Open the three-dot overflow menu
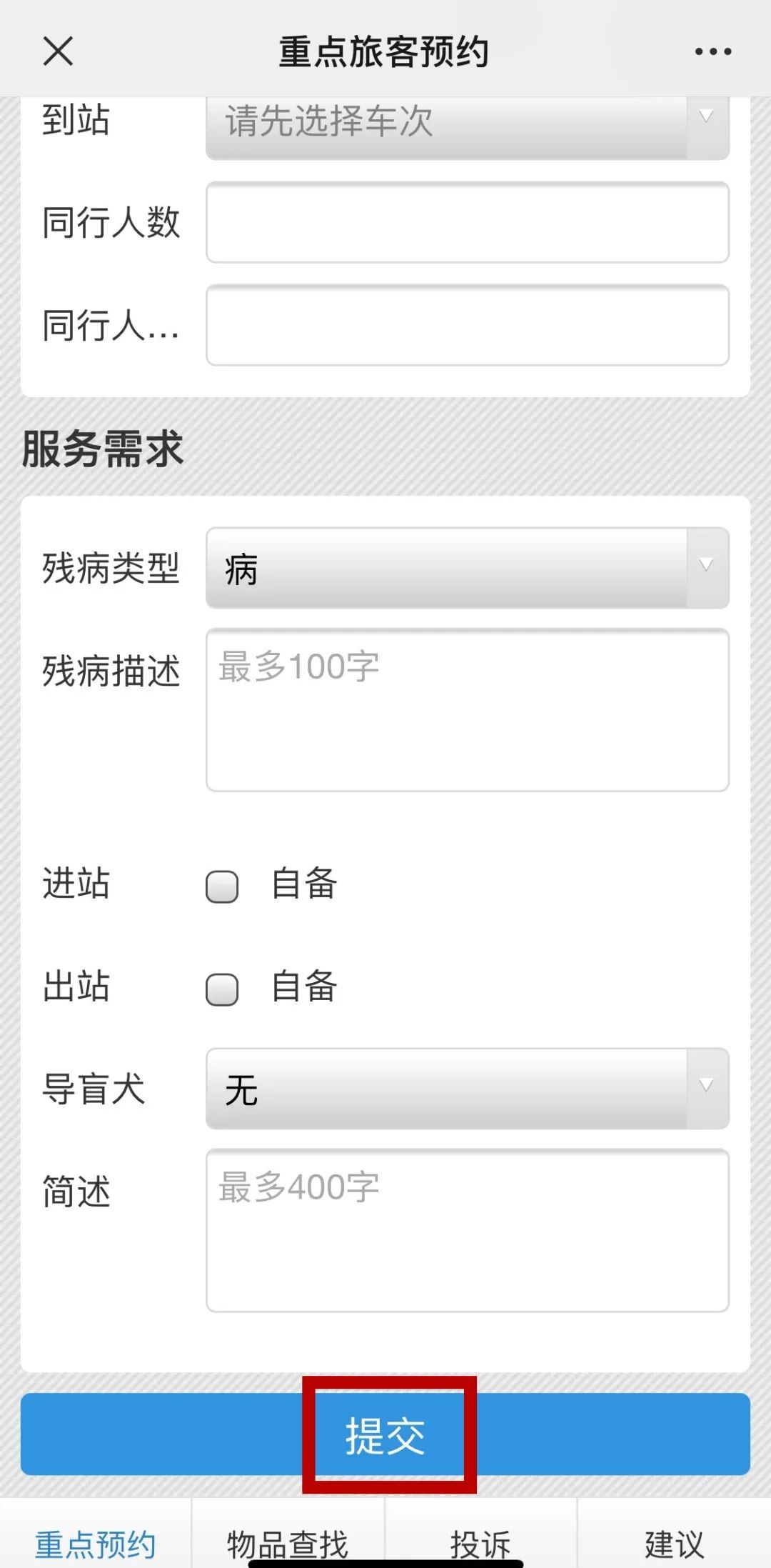This screenshot has width=771, height=1568. 712,51
